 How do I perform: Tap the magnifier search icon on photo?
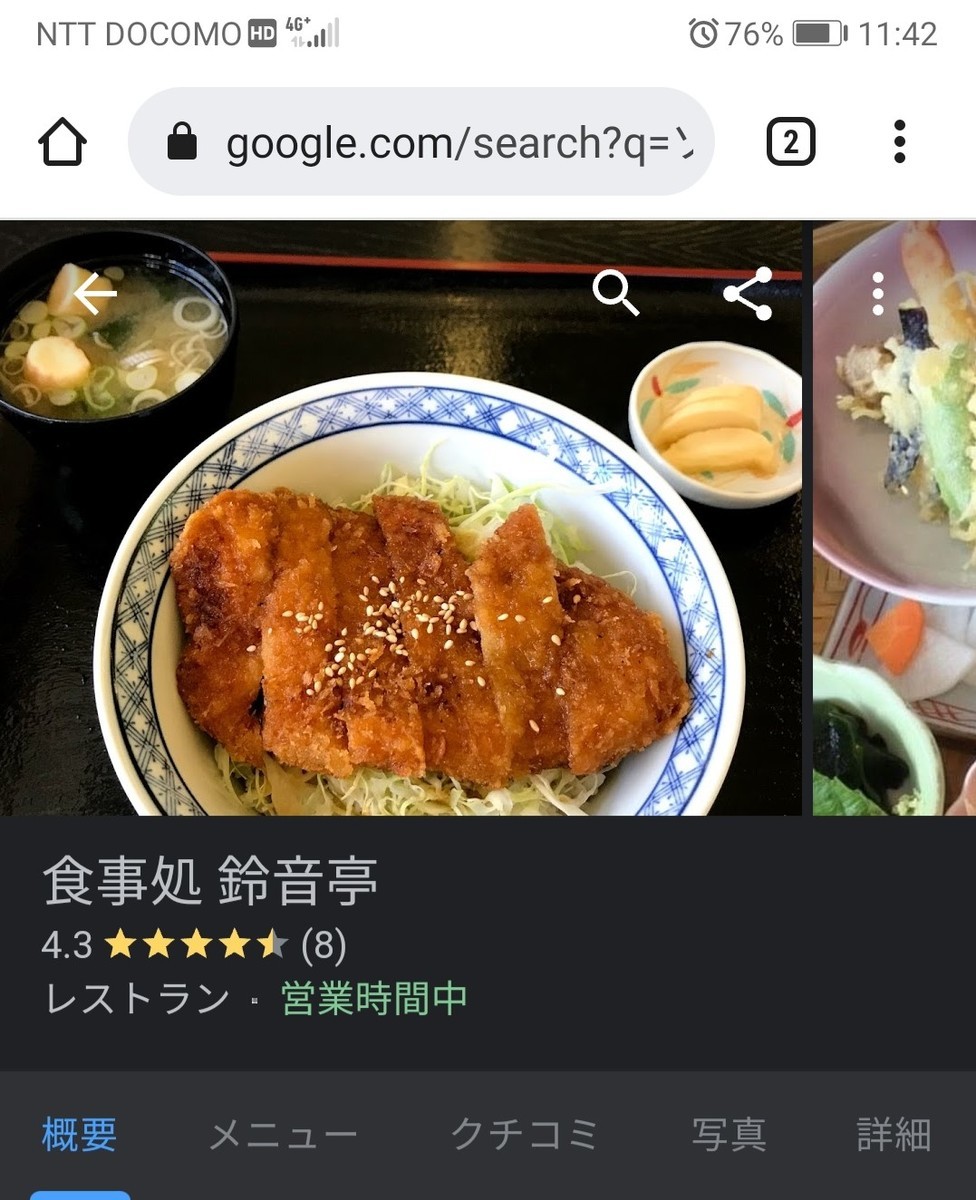point(615,293)
